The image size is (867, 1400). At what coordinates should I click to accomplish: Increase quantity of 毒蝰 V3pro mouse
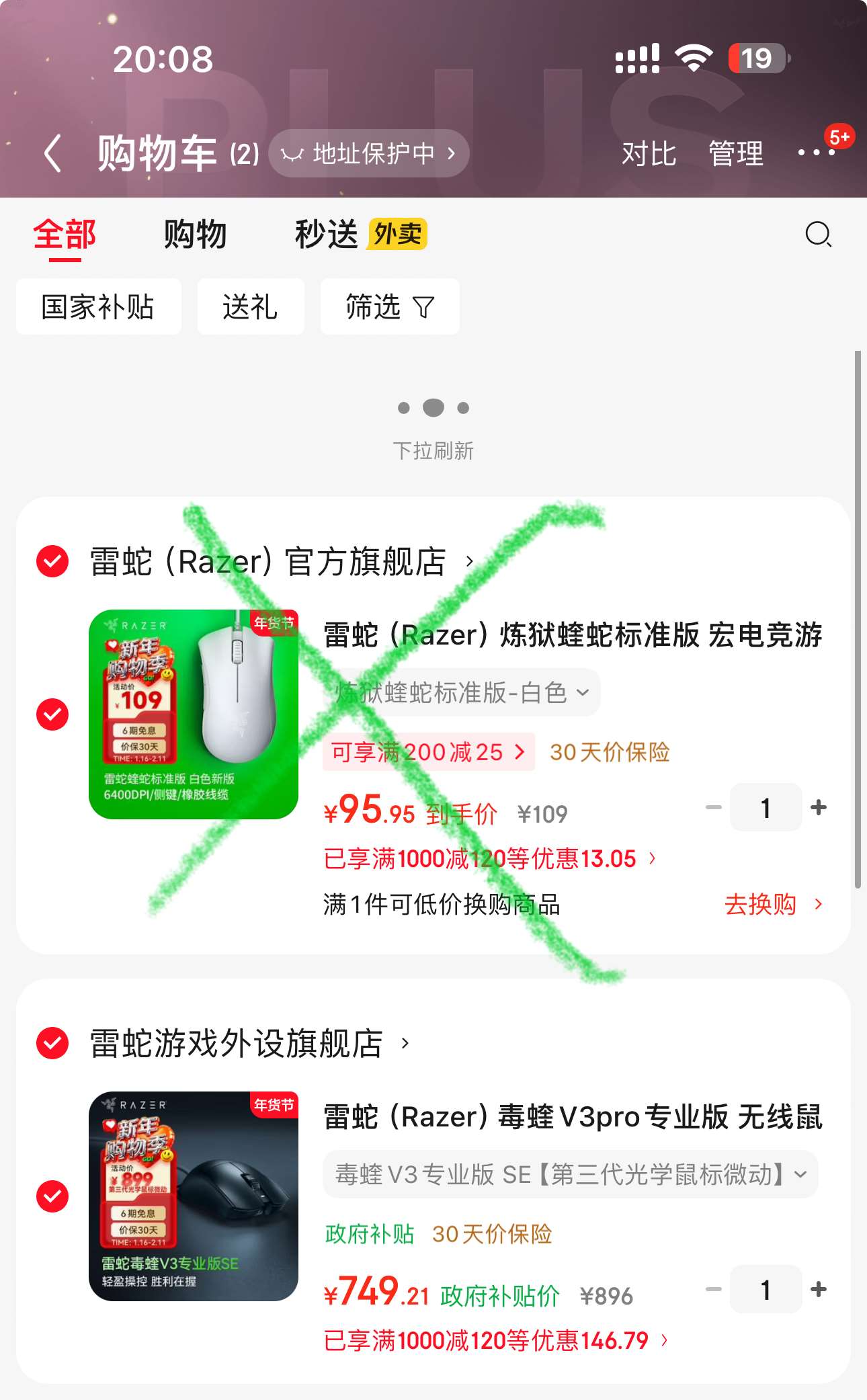click(x=819, y=1289)
